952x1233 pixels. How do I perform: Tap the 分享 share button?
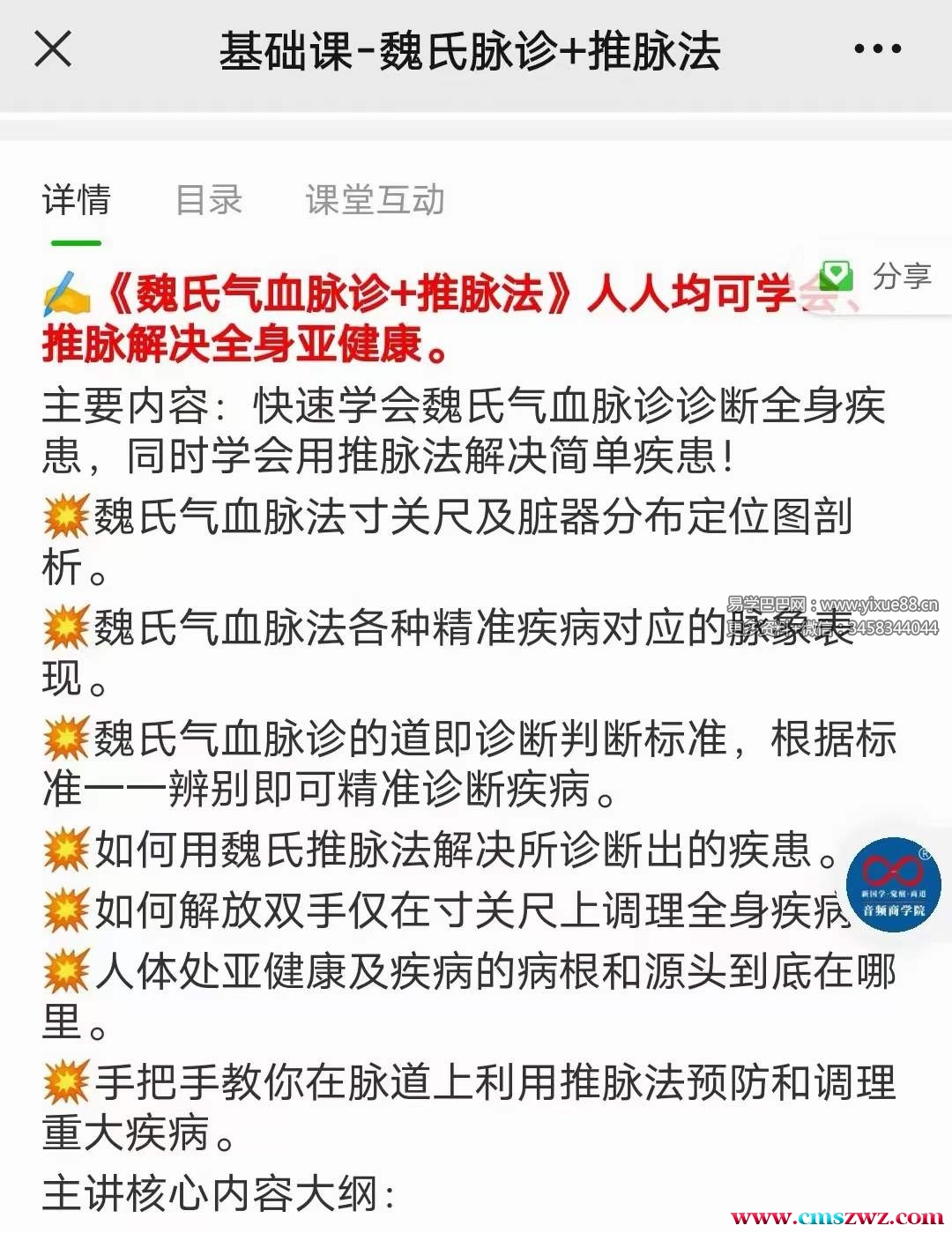(x=877, y=277)
